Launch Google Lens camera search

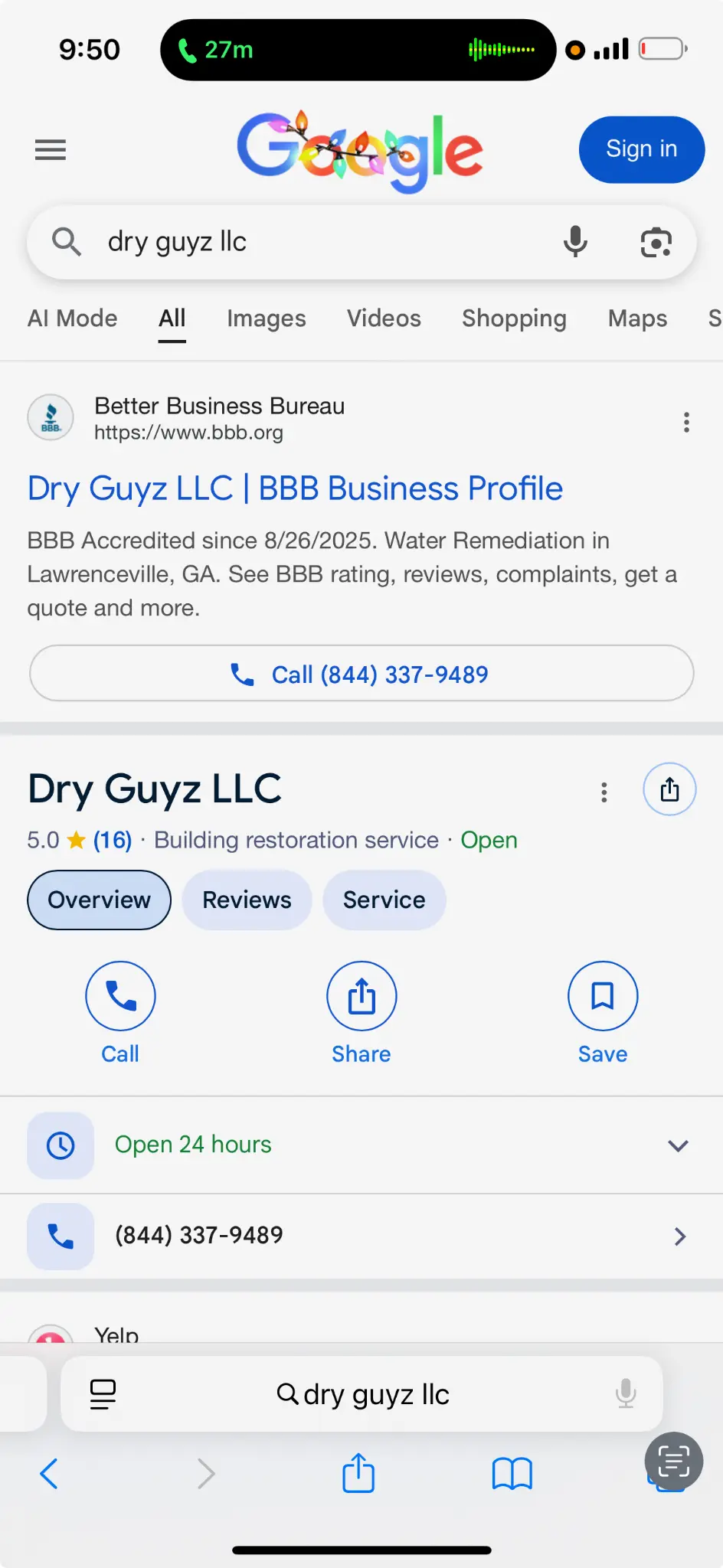(x=656, y=242)
